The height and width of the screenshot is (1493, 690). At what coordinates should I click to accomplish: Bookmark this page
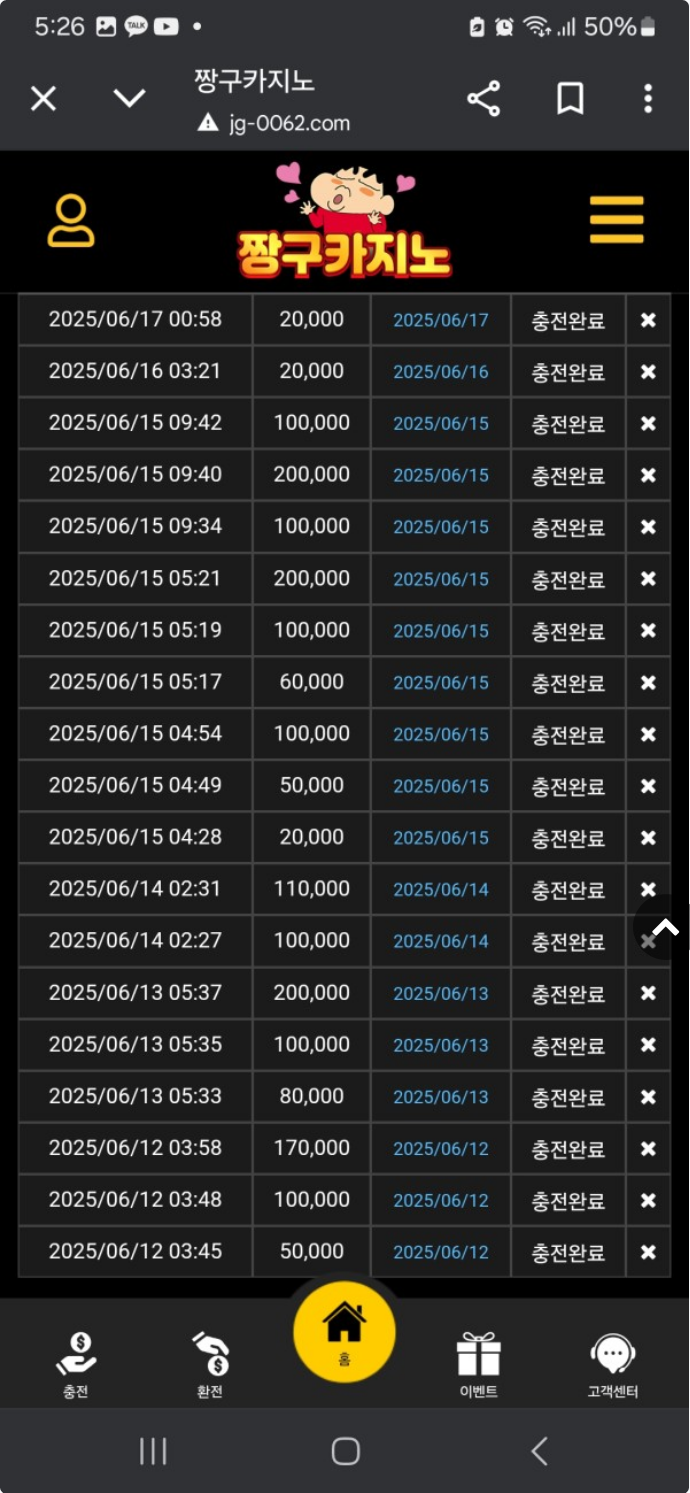(x=570, y=98)
